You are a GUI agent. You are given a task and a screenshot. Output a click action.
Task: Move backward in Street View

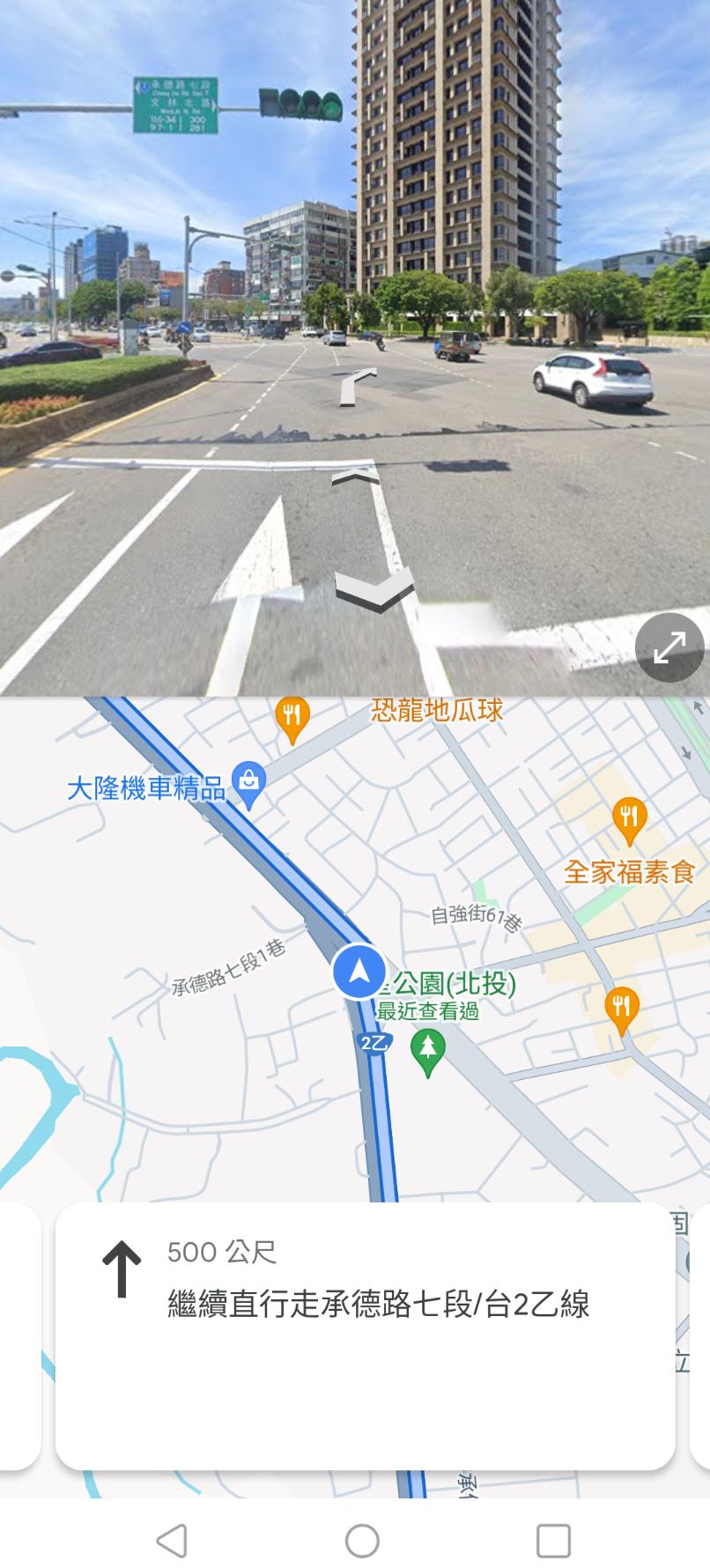click(374, 590)
